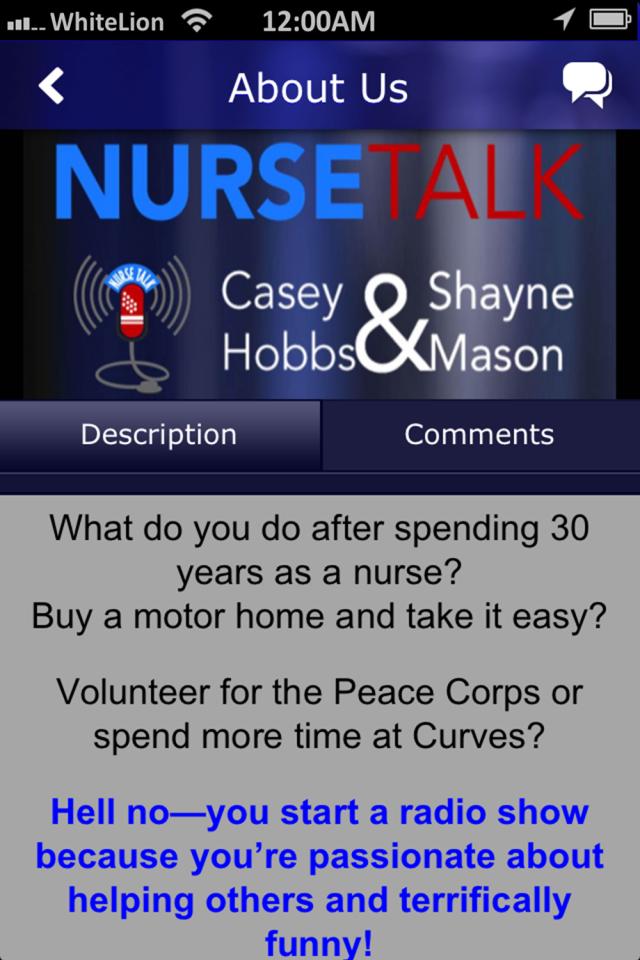Select the Description tab

159,435
